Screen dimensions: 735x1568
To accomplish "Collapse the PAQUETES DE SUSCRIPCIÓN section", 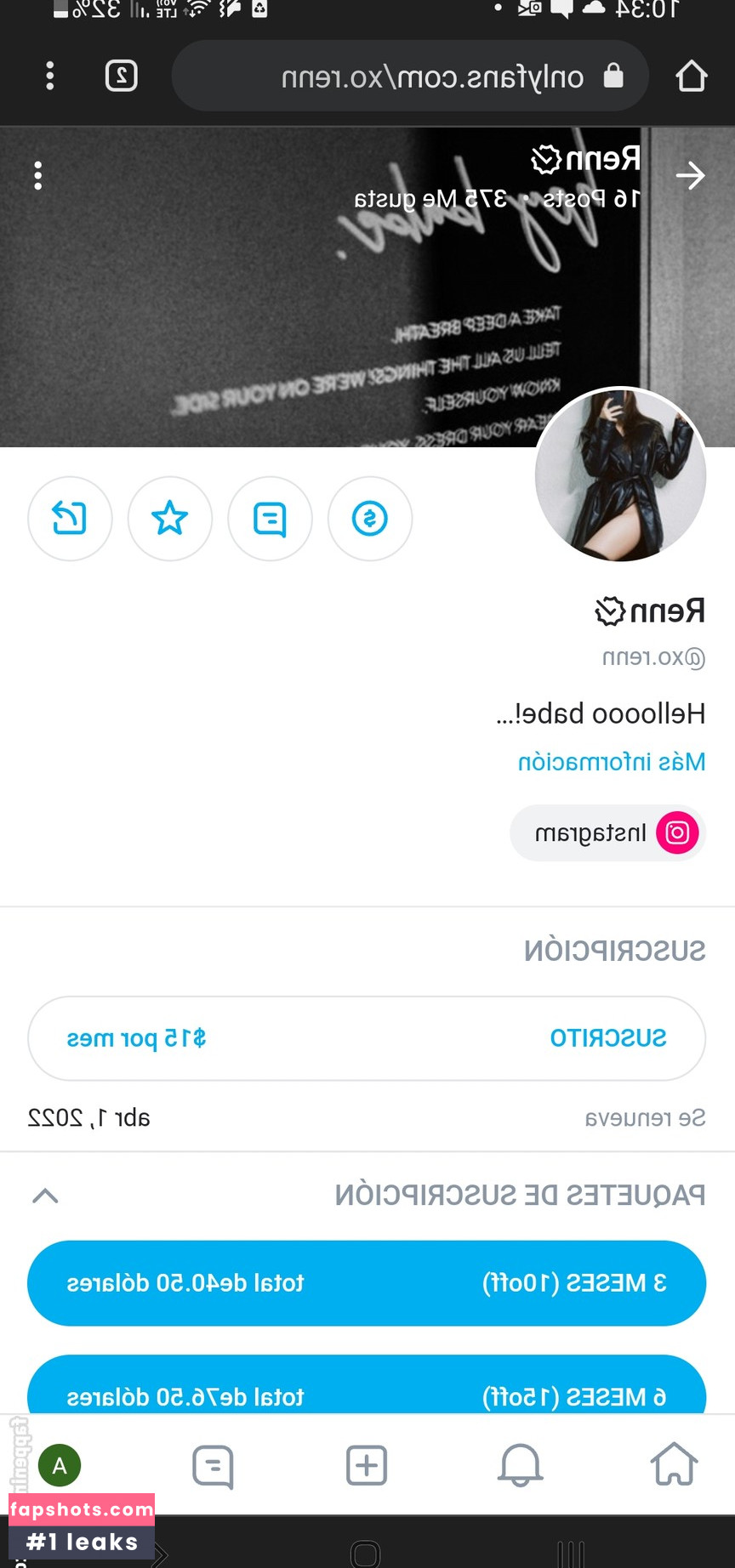I will (x=47, y=1196).
